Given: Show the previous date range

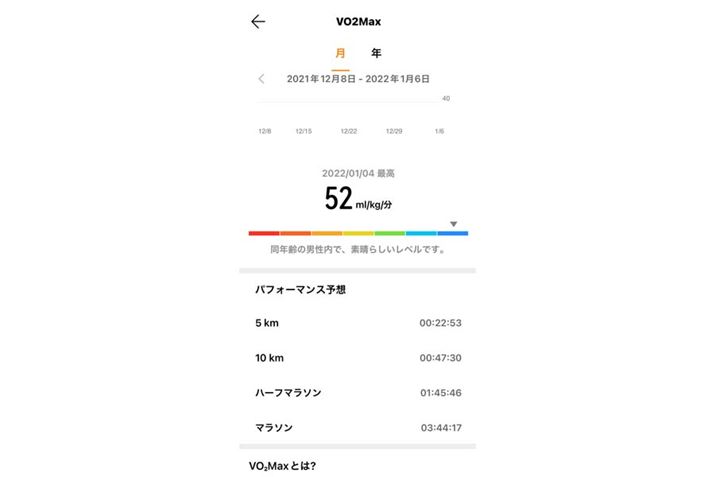Looking at the screenshot, I should click(262, 78).
